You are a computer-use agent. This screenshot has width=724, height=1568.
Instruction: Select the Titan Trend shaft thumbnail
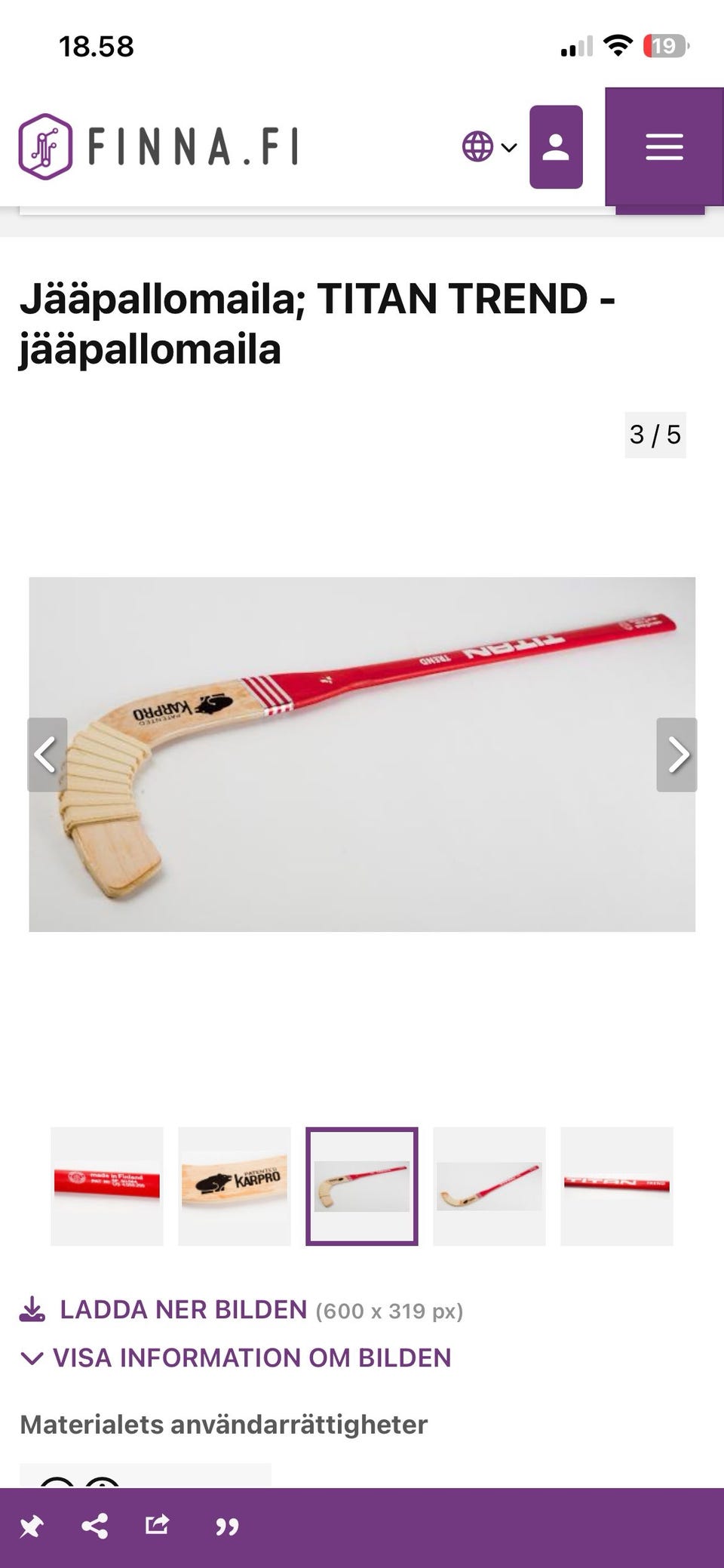point(617,1185)
